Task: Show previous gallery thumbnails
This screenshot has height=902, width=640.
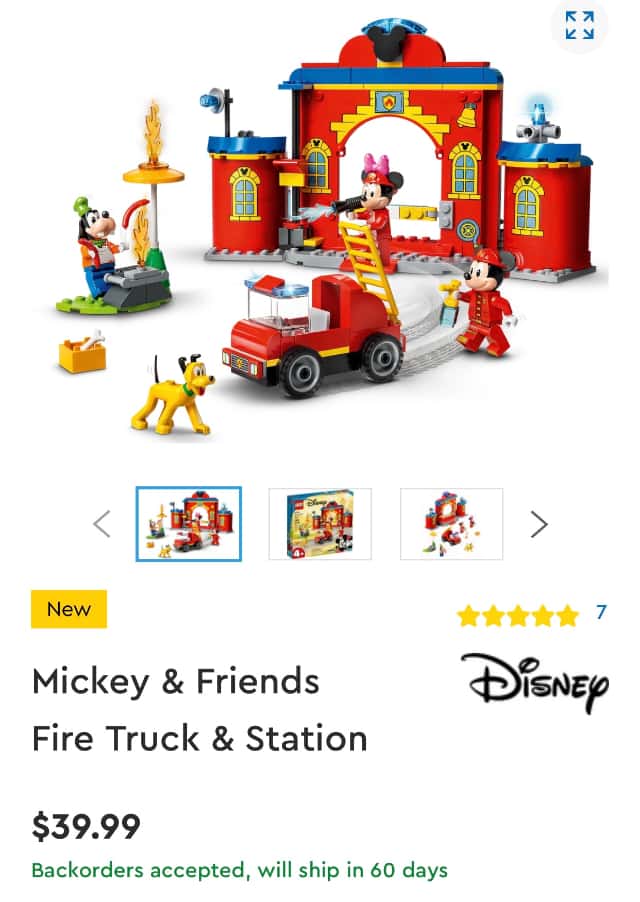Action: pos(102,523)
